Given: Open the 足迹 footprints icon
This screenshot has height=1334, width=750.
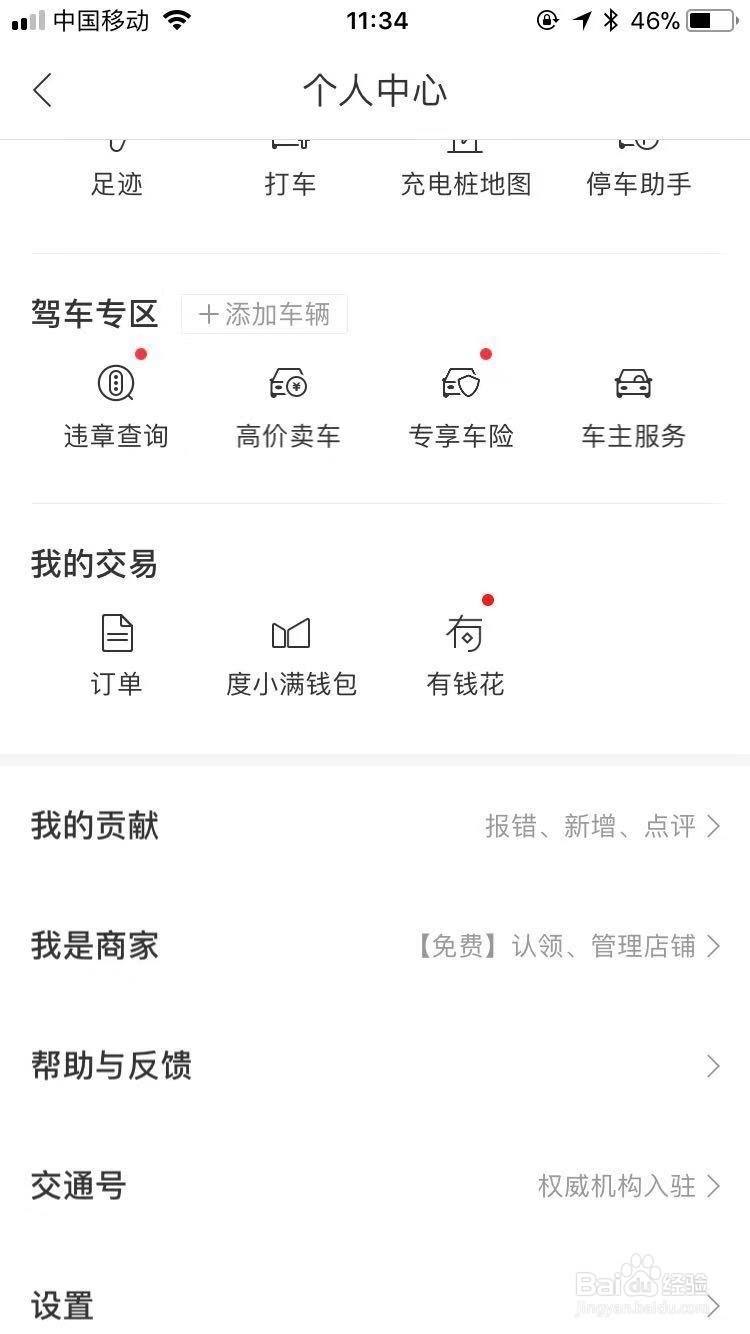Looking at the screenshot, I should pyautogui.click(x=117, y=160).
